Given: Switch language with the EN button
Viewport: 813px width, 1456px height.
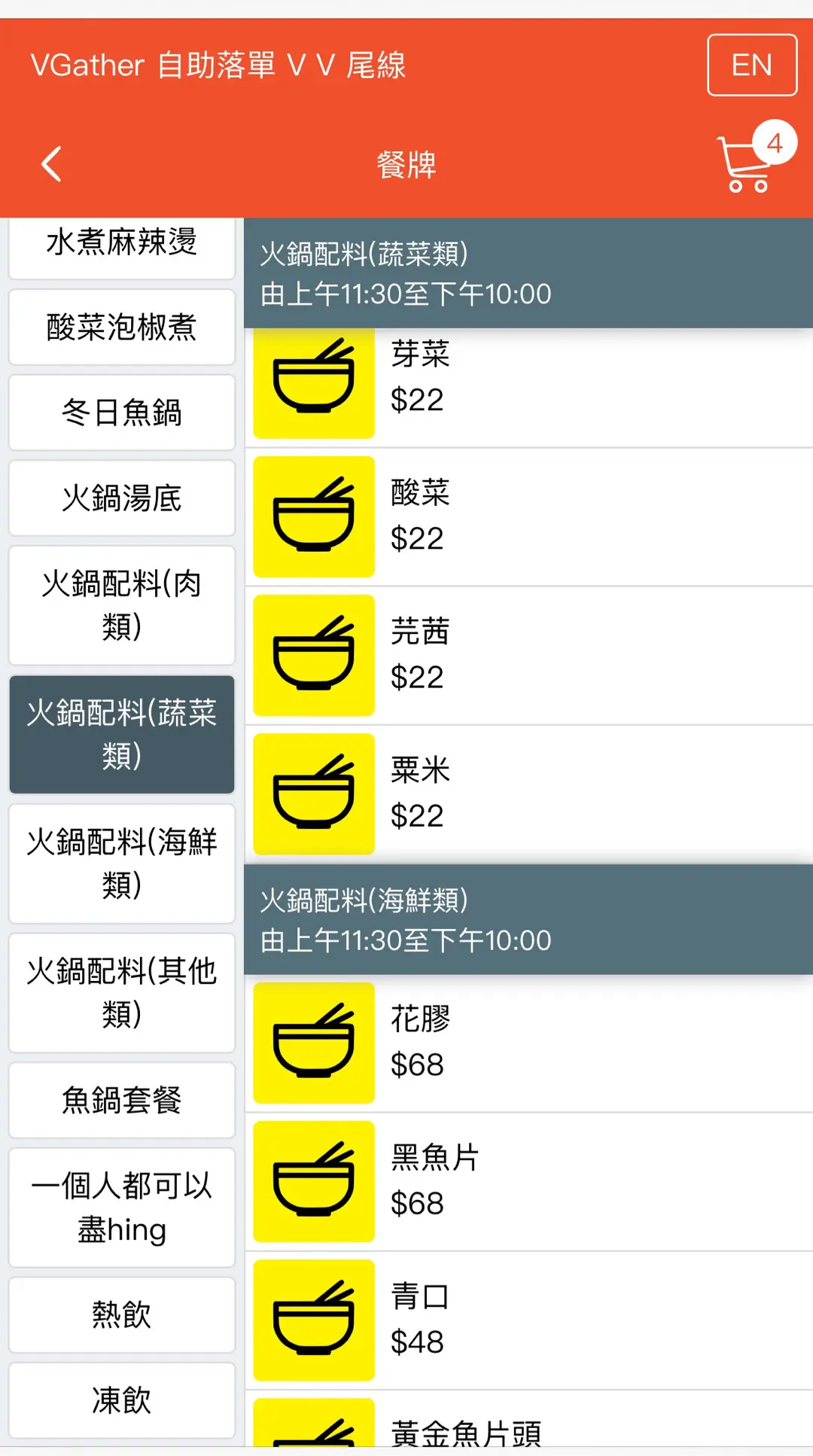Looking at the screenshot, I should tap(751, 65).
